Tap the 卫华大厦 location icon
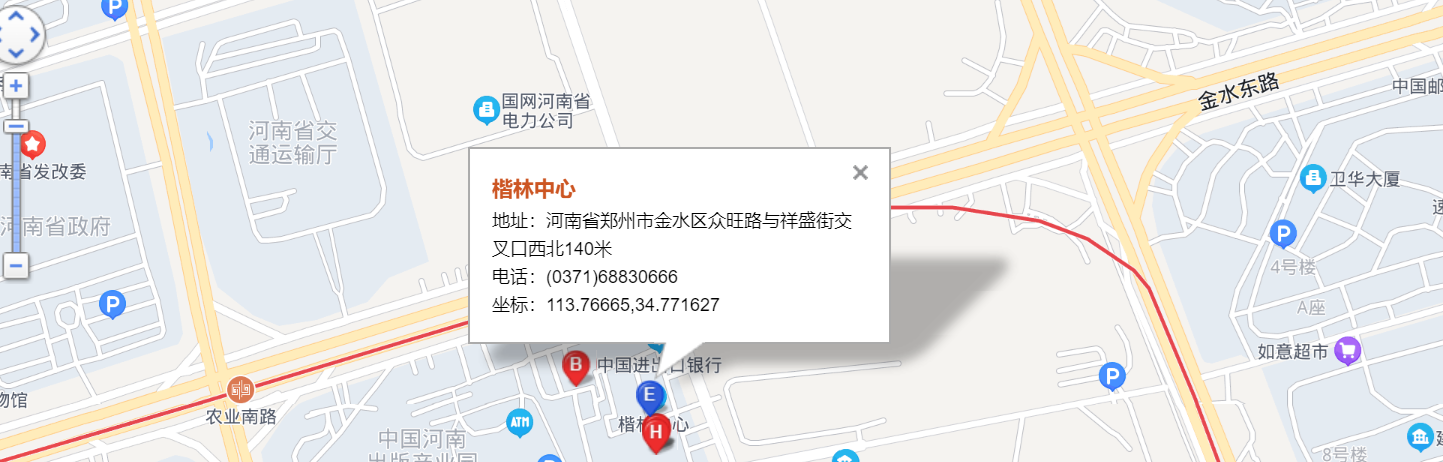Image resolution: width=1443 pixels, height=462 pixels. pyautogui.click(x=1312, y=179)
